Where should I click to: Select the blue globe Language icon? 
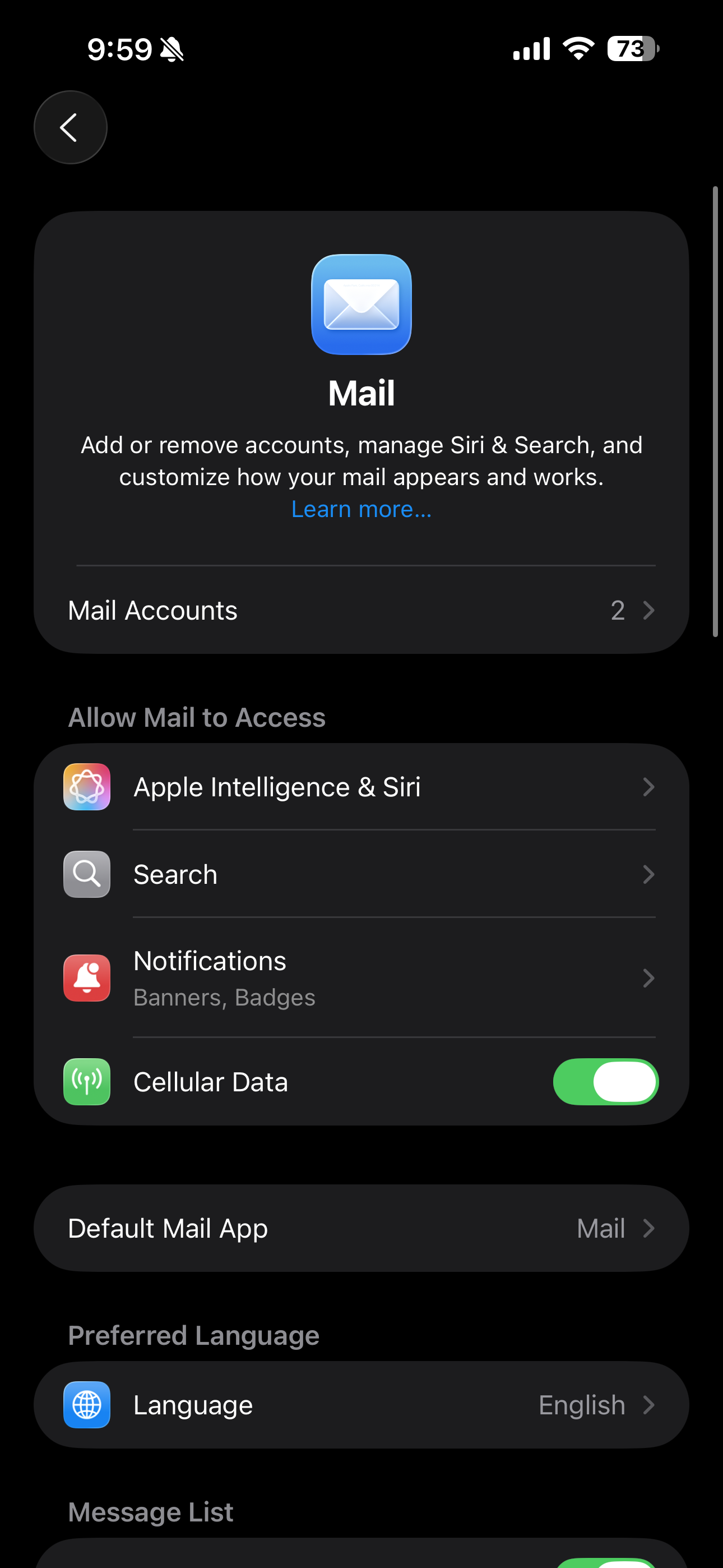point(86,1405)
